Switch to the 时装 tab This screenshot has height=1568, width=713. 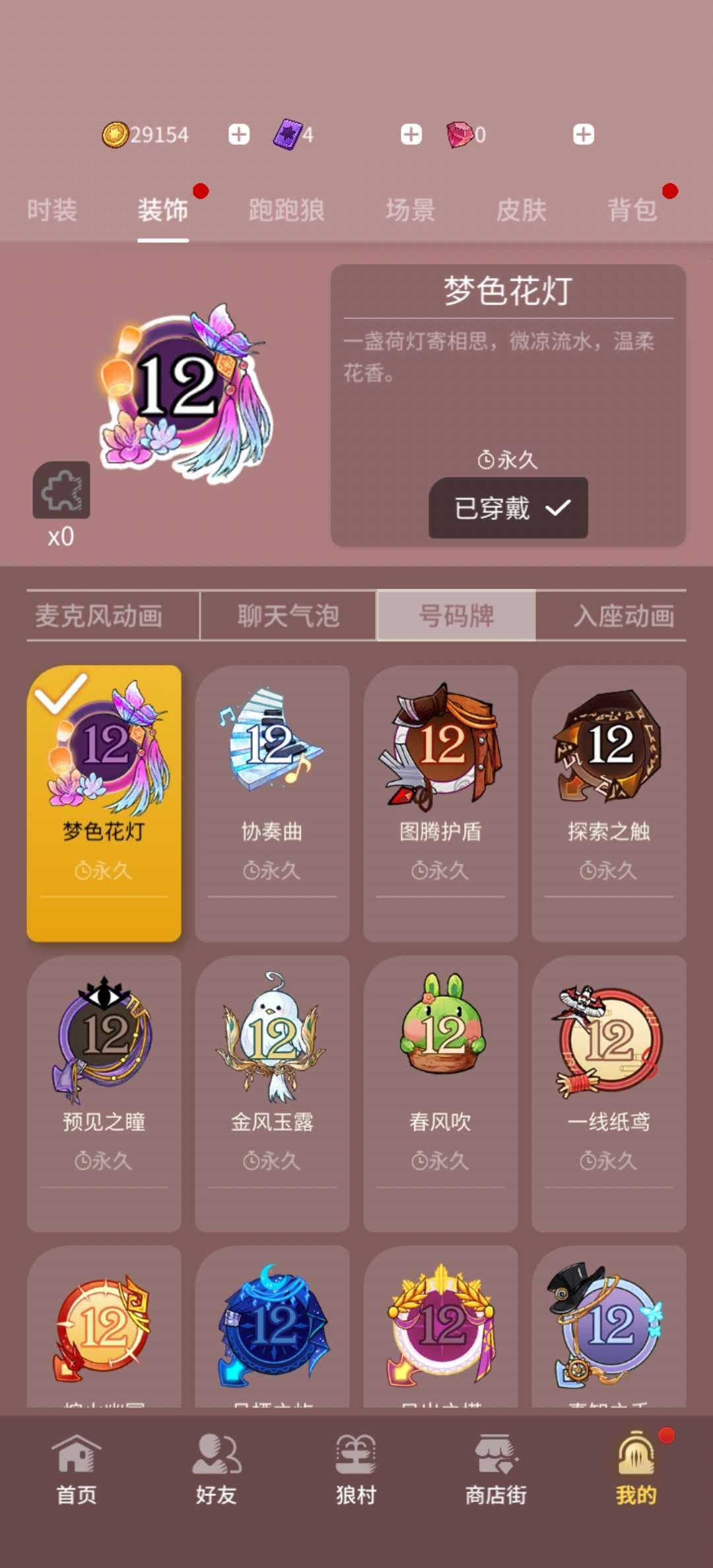[51, 210]
